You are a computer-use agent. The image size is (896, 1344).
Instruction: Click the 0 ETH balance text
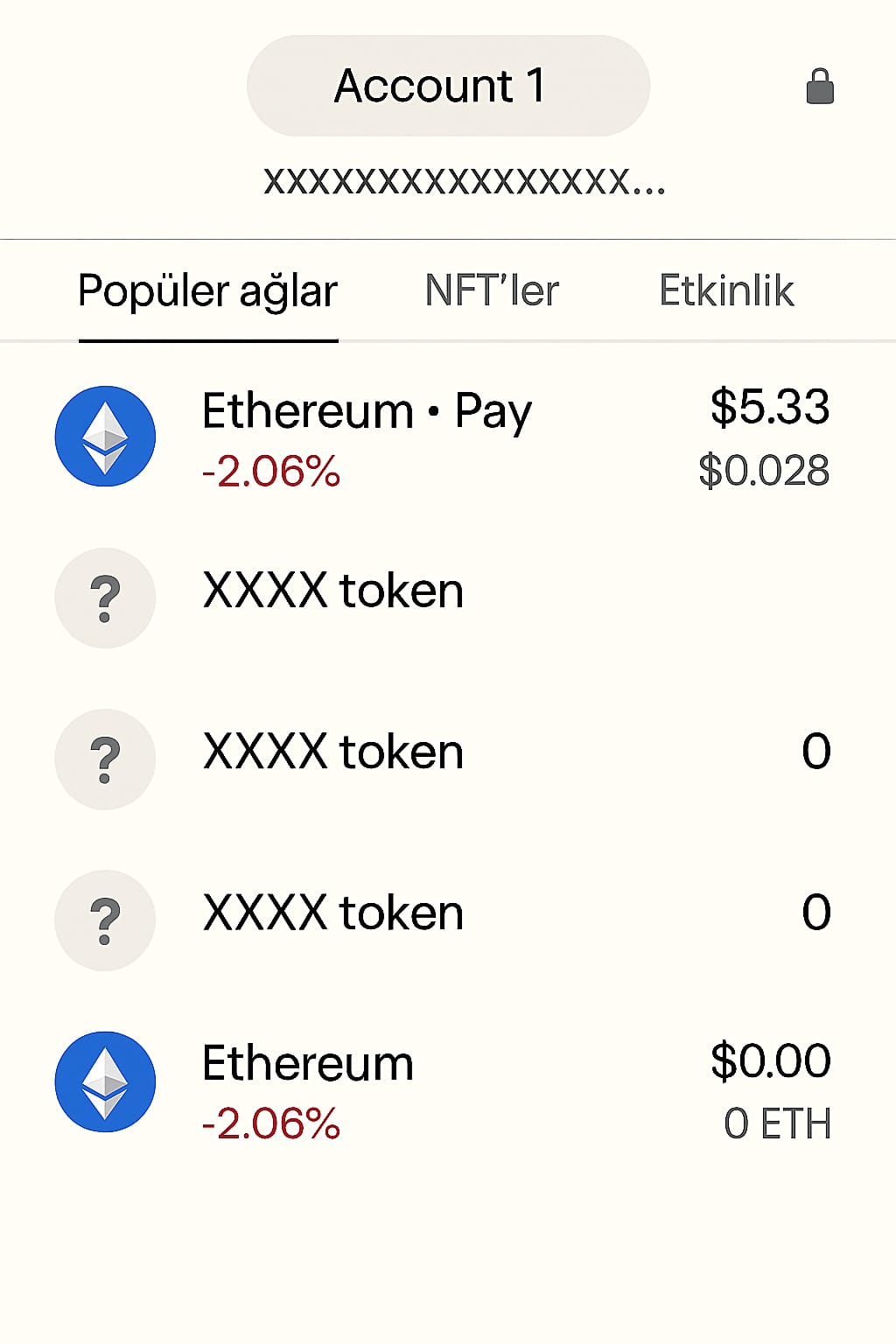coord(778,1123)
